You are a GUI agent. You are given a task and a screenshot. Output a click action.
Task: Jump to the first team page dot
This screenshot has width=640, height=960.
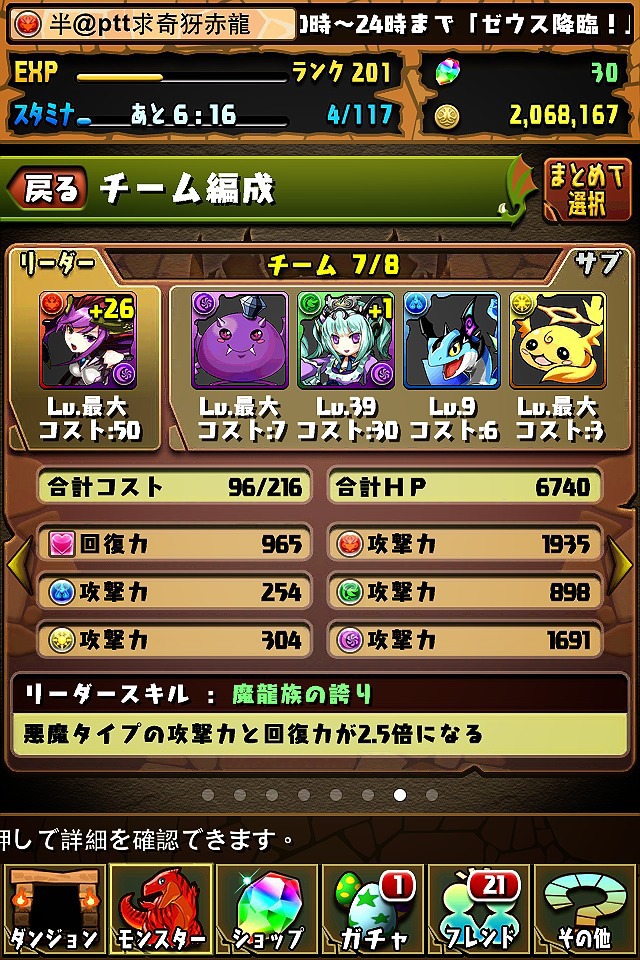(x=208, y=796)
